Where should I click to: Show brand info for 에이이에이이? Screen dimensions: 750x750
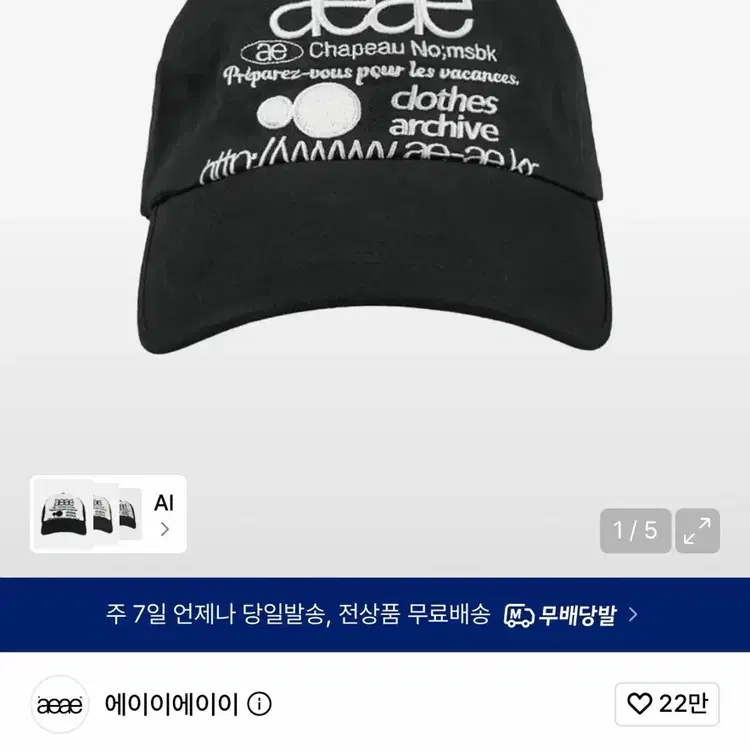260,704
